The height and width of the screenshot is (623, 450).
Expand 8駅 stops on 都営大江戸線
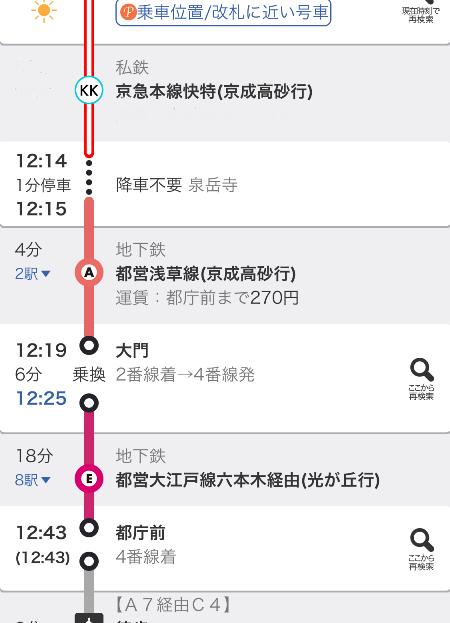tap(33, 480)
